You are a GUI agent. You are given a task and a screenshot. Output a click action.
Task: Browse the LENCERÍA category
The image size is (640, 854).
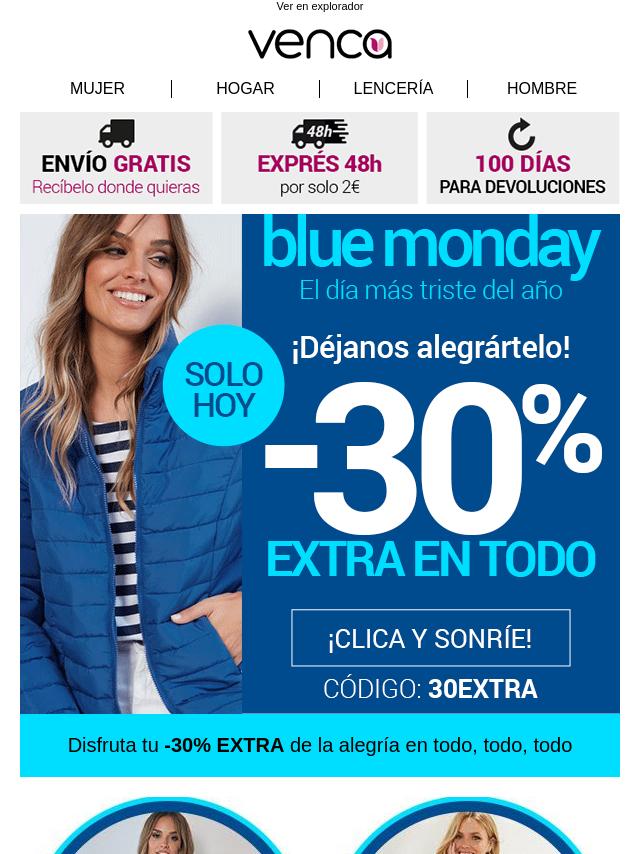pos(393,89)
